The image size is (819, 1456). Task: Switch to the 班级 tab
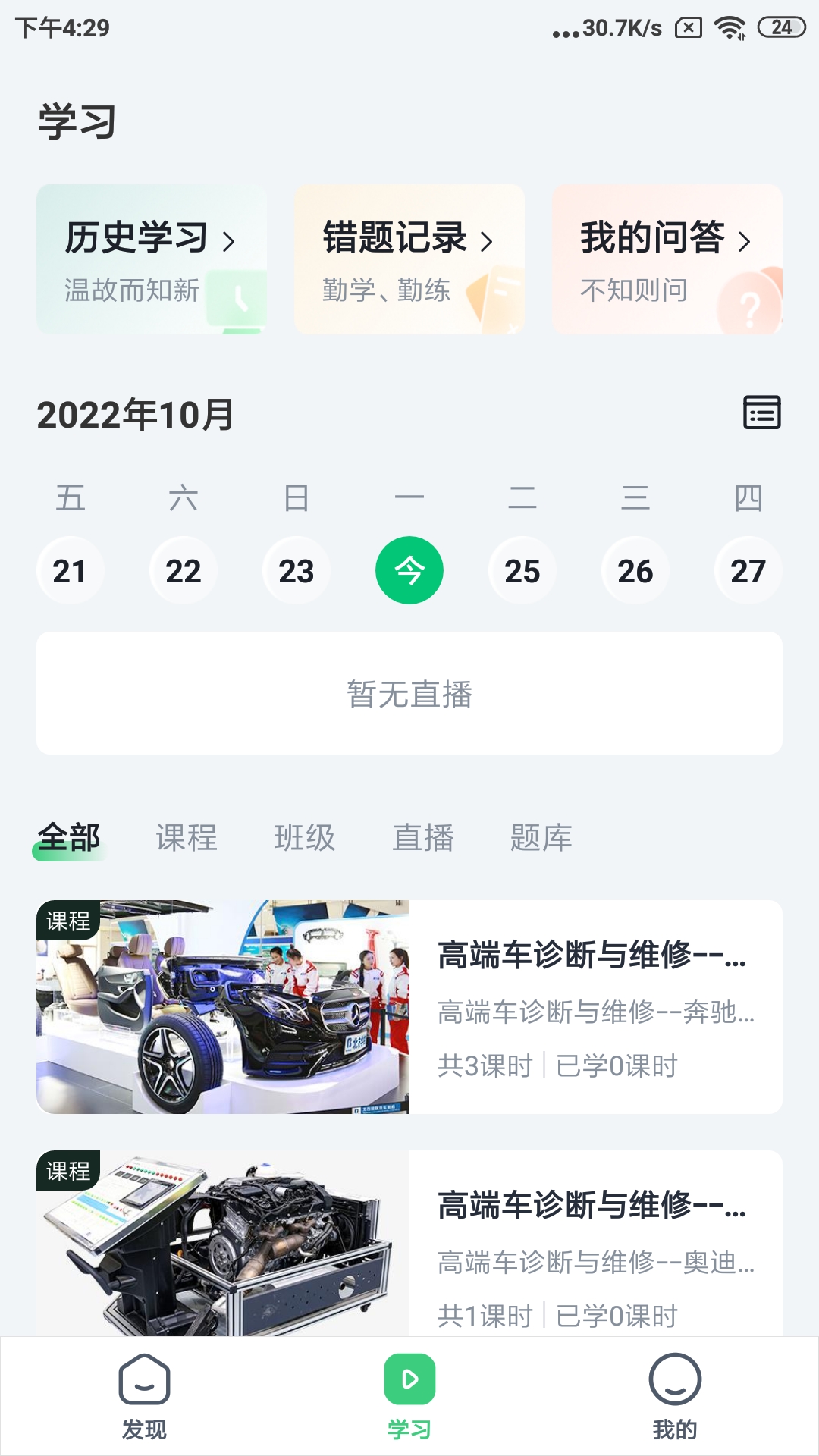[304, 838]
